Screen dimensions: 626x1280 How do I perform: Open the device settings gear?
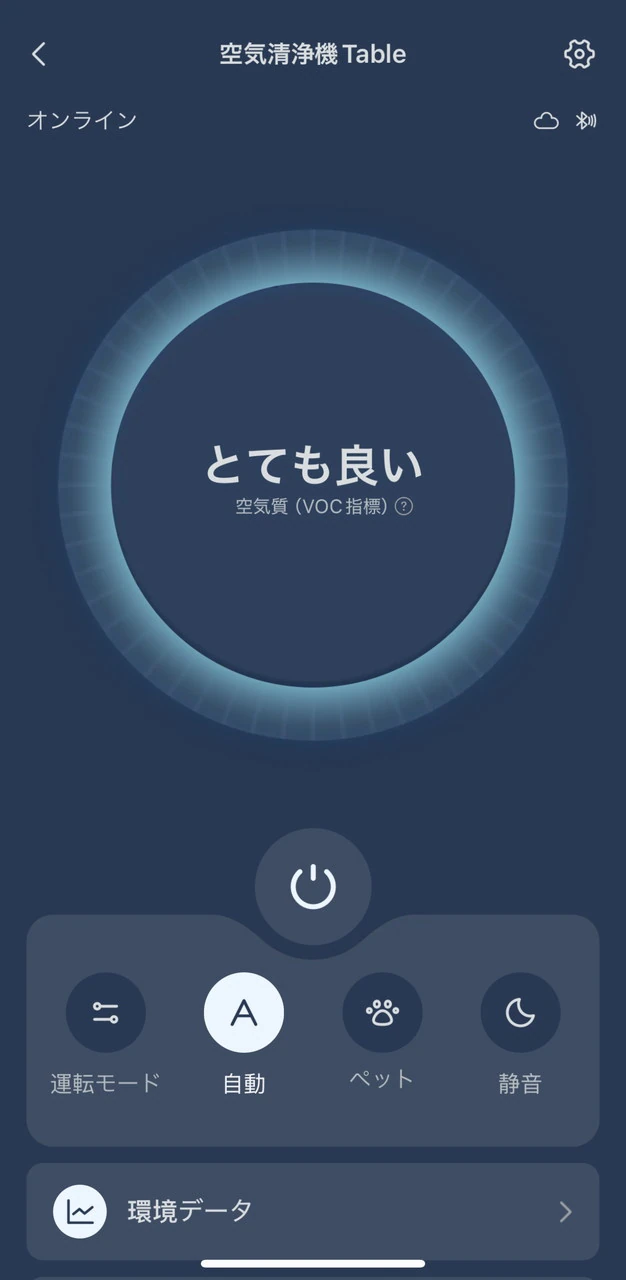[579, 54]
